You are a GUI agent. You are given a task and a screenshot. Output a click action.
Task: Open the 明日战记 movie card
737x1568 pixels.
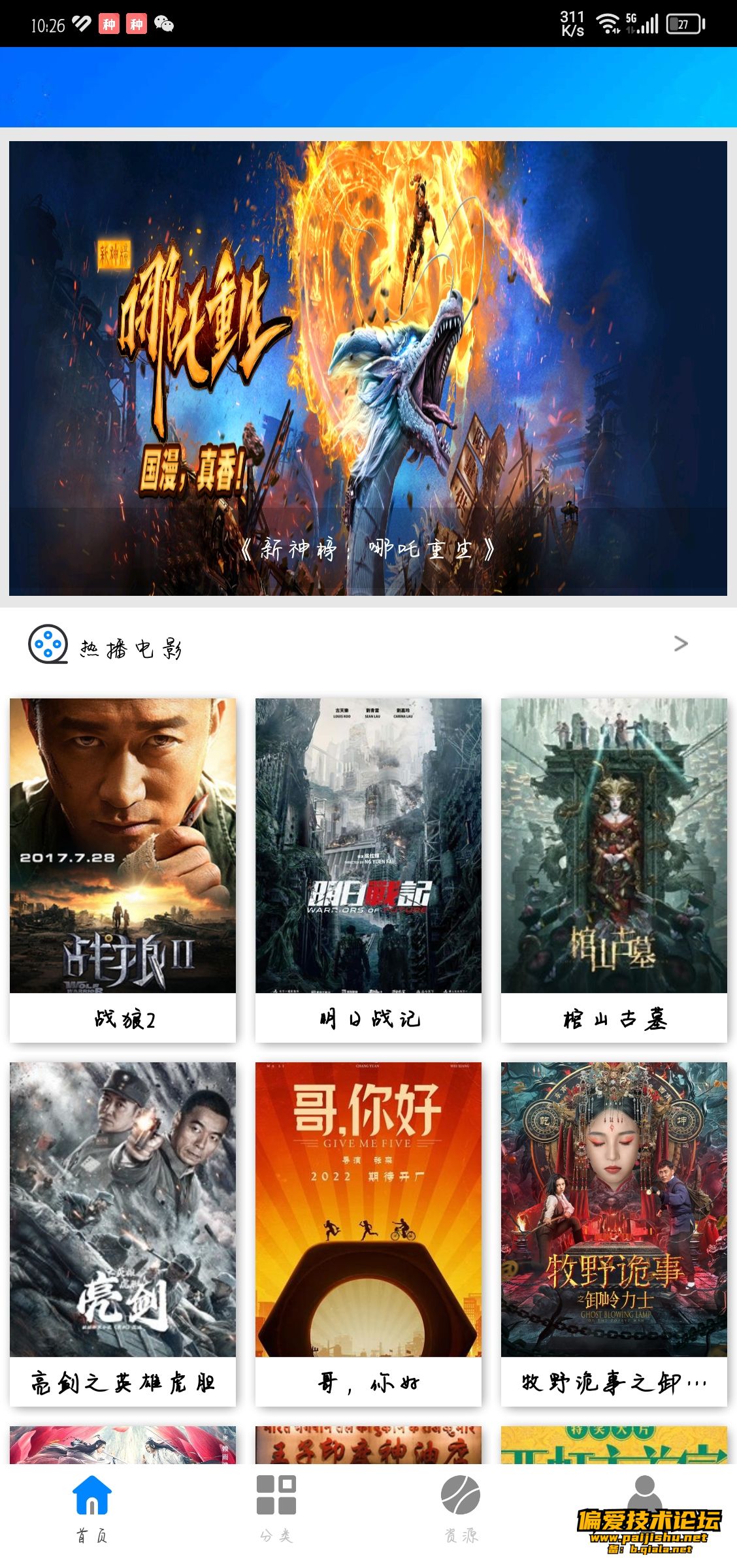click(x=368, y=869)
